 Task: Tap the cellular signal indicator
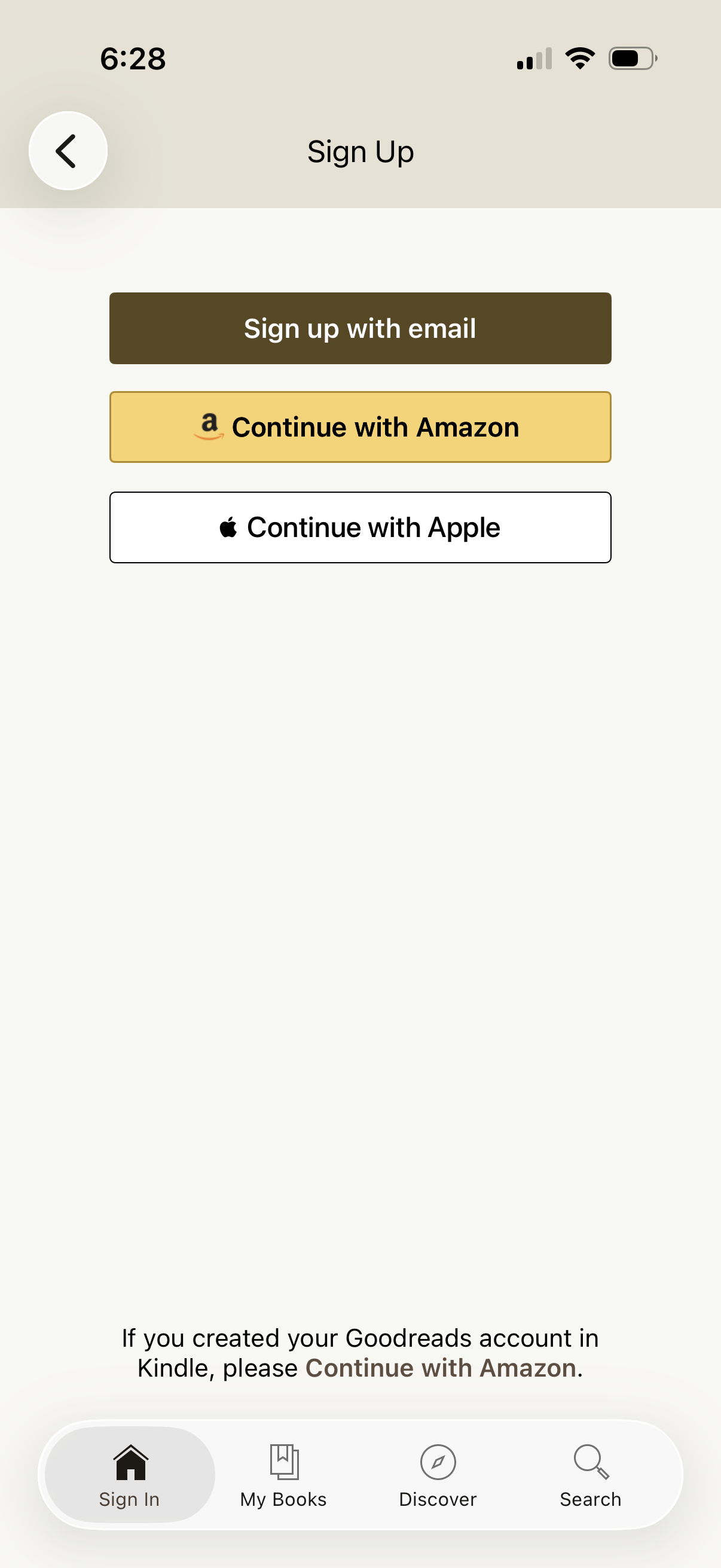pos(534,58)
